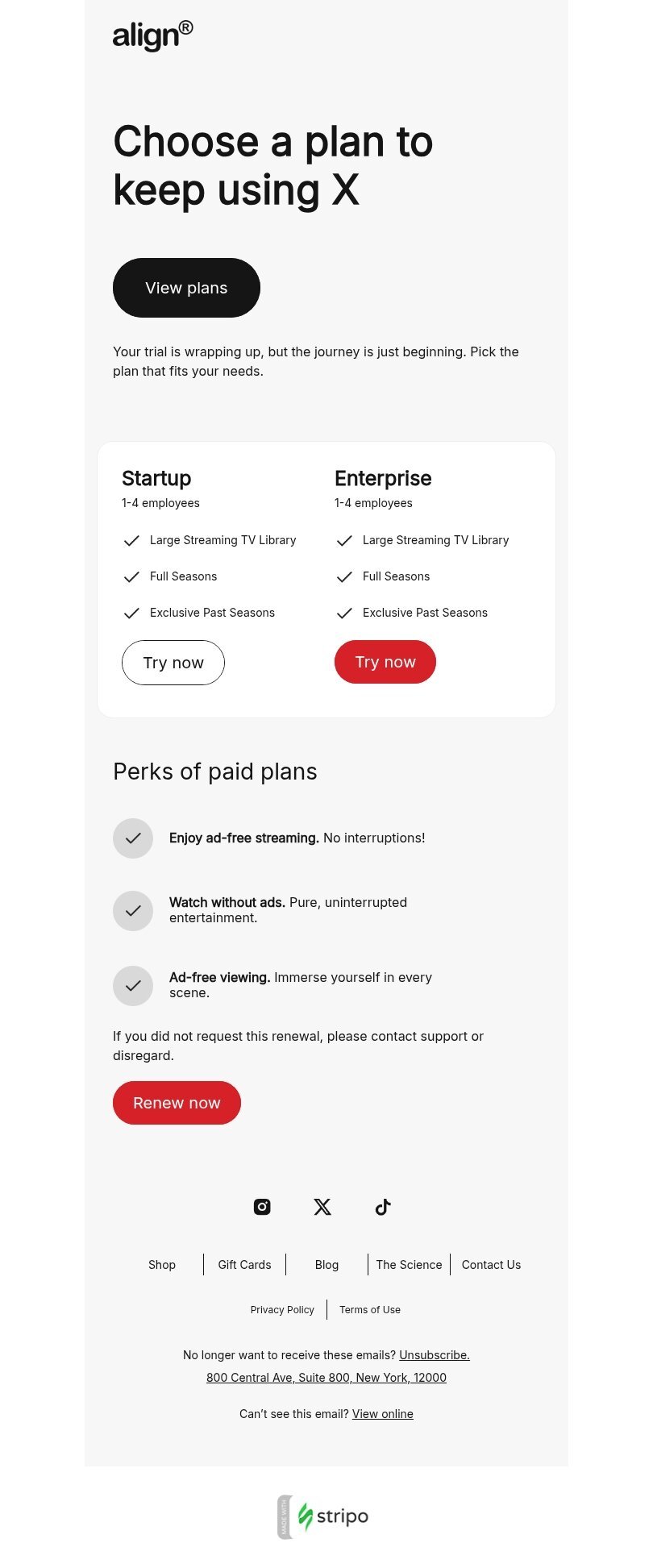Open the TikTok icon link

383,1207
